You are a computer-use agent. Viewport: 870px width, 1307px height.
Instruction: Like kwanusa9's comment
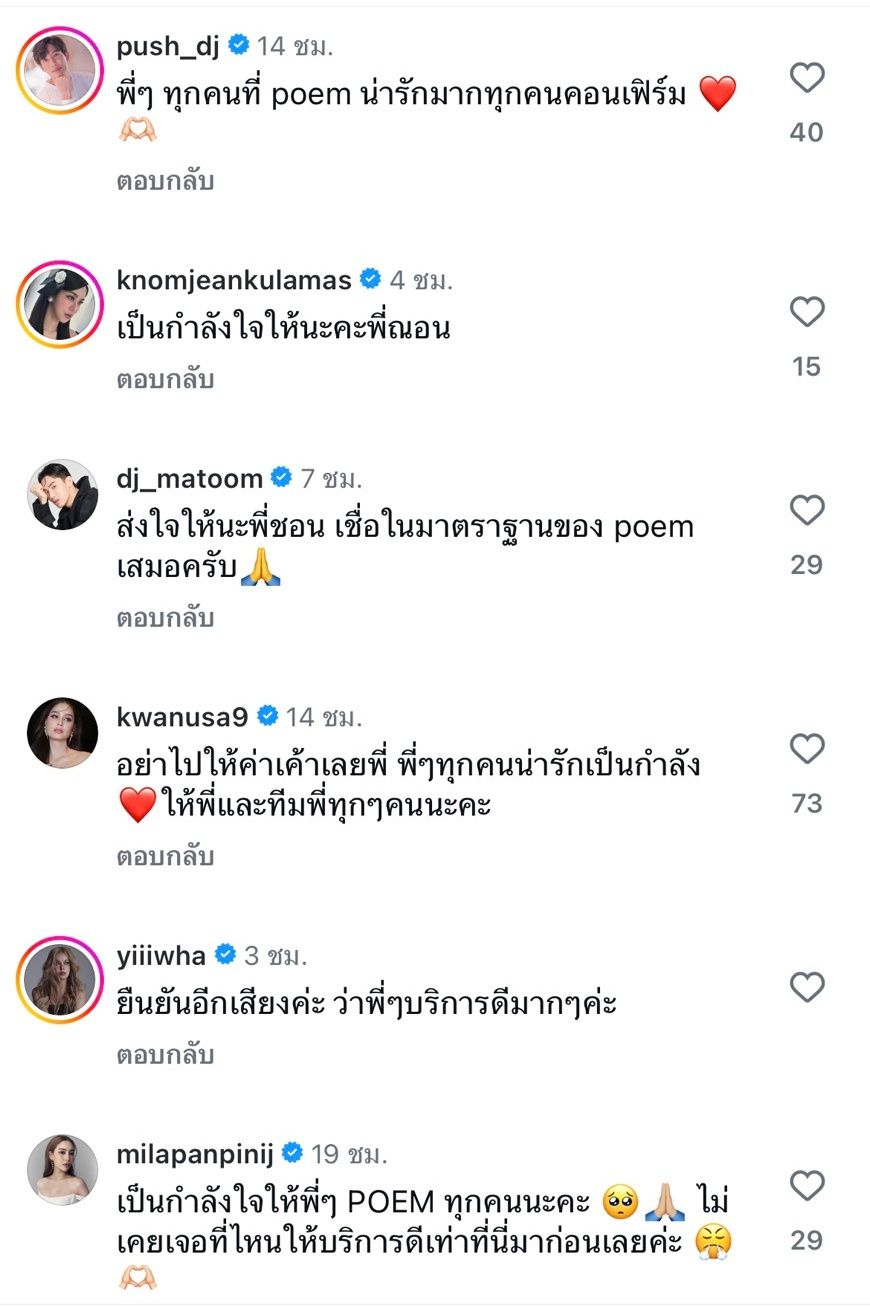806,749
